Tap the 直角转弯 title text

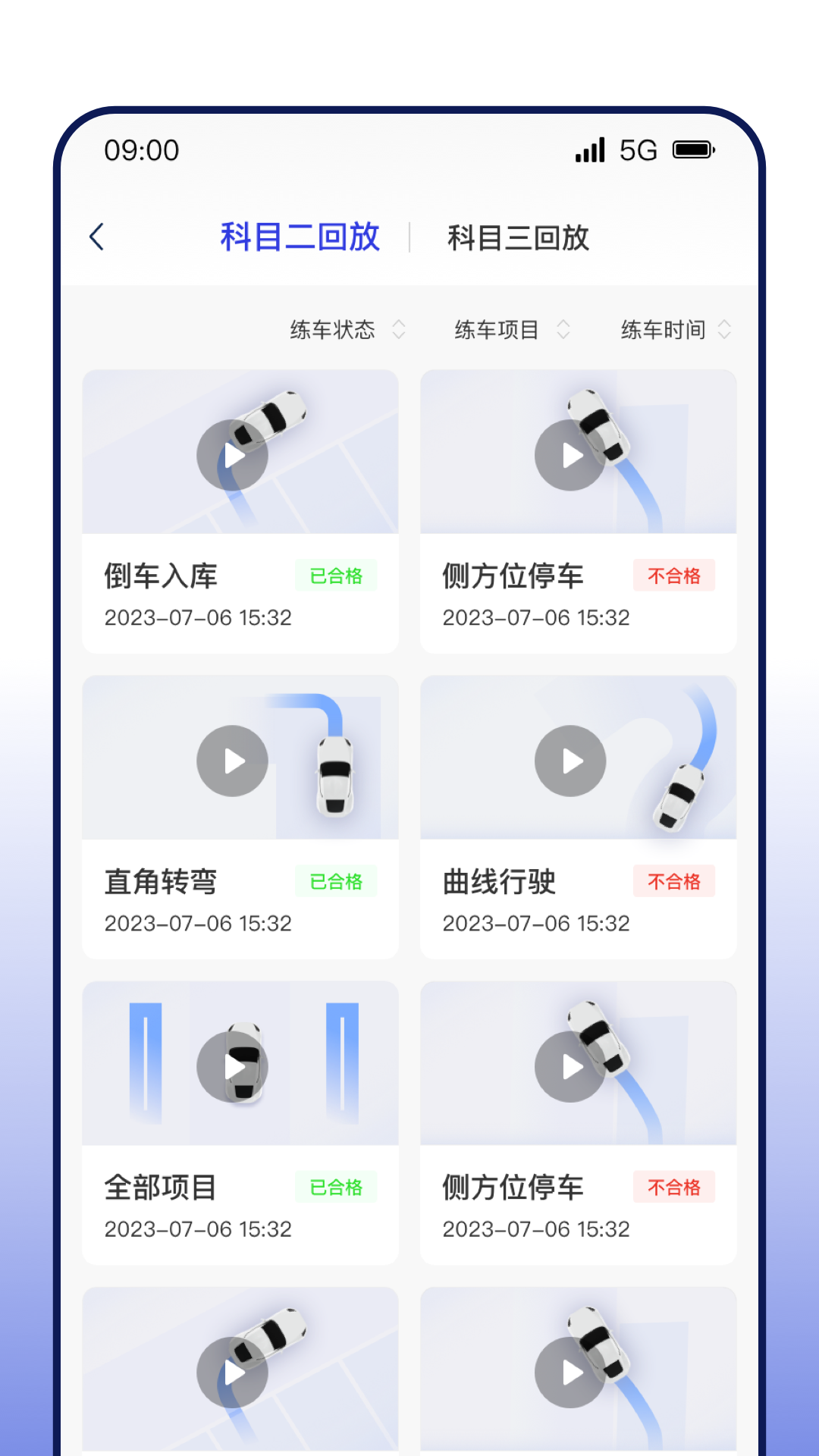tap(162, 882)
